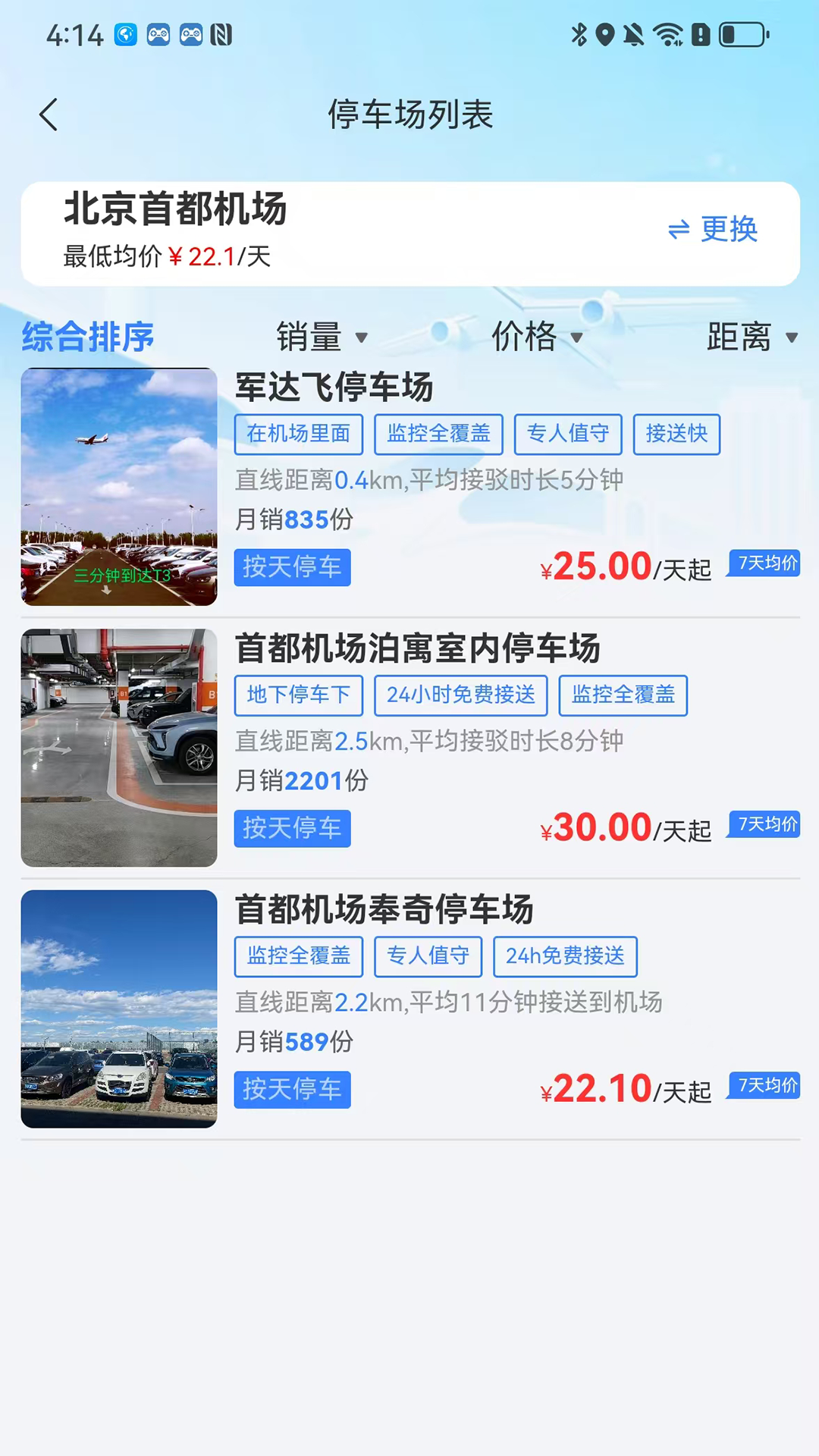Toggle the 接送快 service tag
This screenshot has height=1456, width=819.
(676, 434)
